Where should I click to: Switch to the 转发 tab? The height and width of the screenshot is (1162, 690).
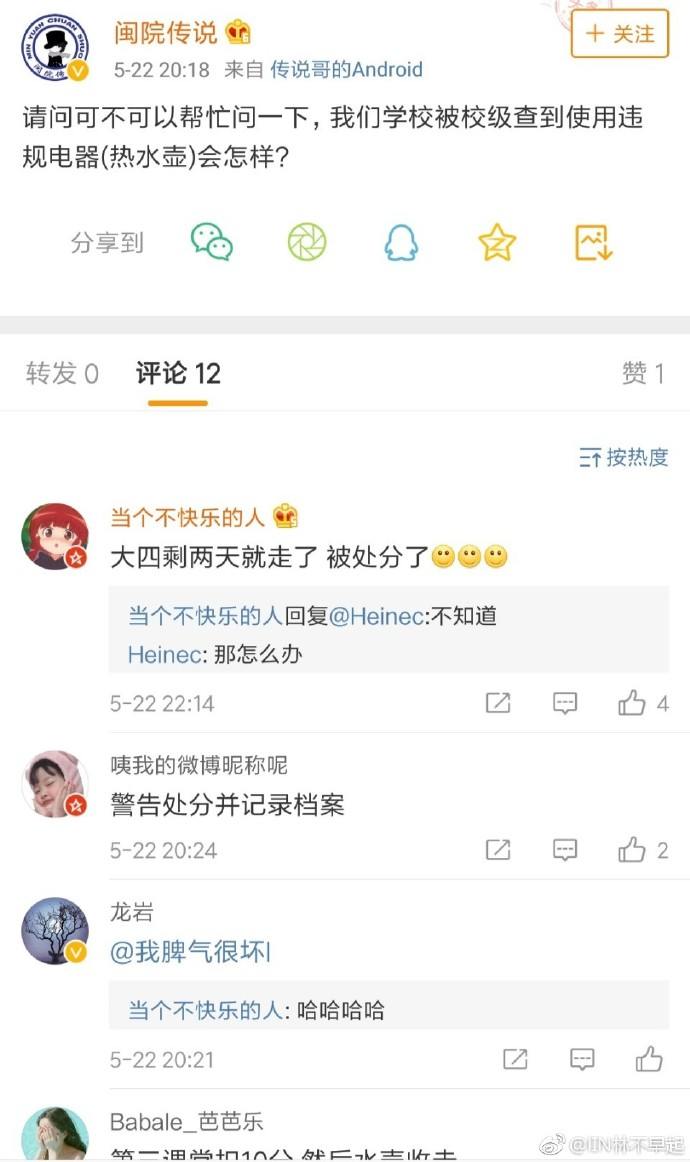[x=62, y=374]
